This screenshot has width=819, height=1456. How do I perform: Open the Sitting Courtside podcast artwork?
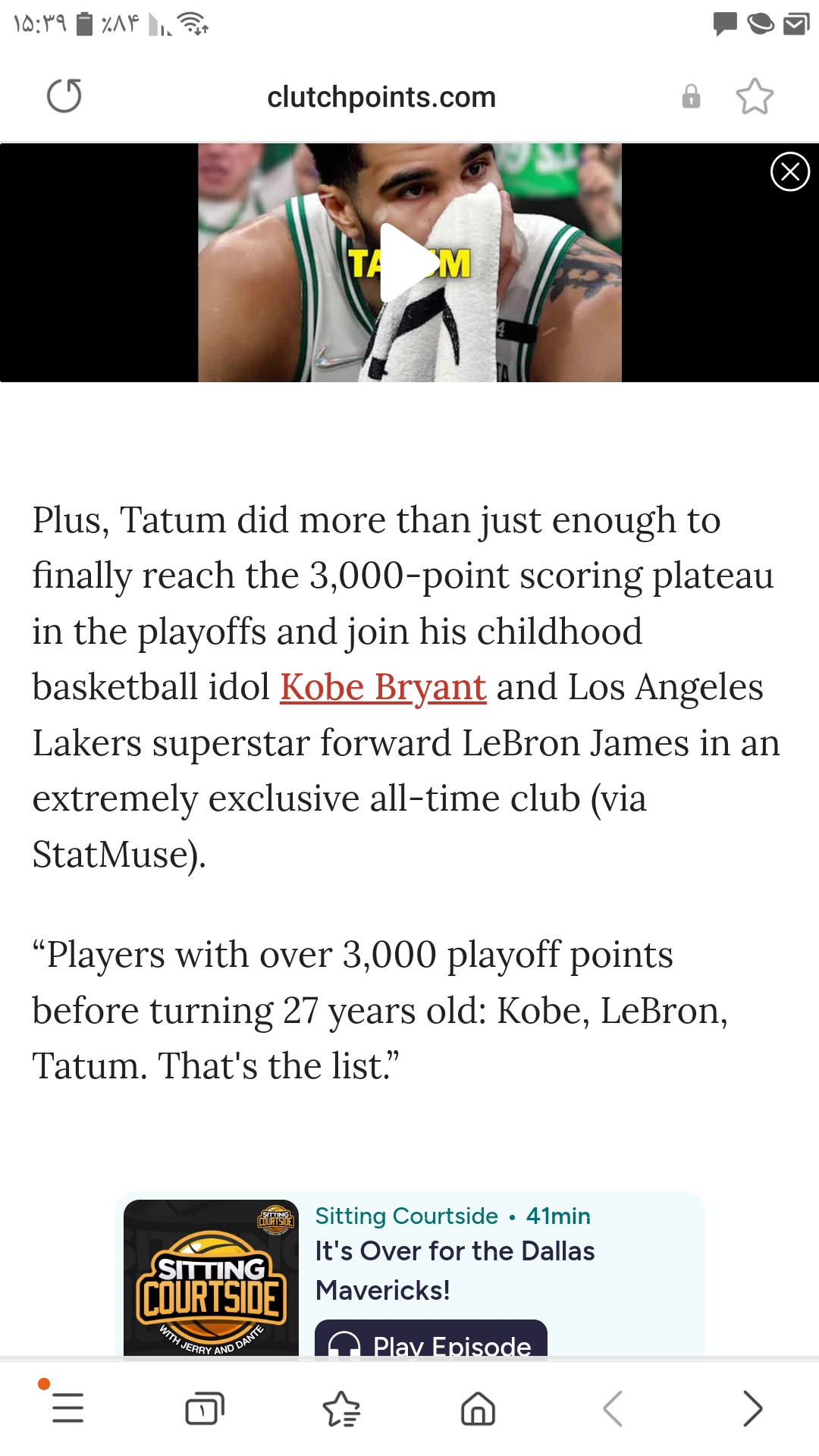click(x=212, y=1279)
